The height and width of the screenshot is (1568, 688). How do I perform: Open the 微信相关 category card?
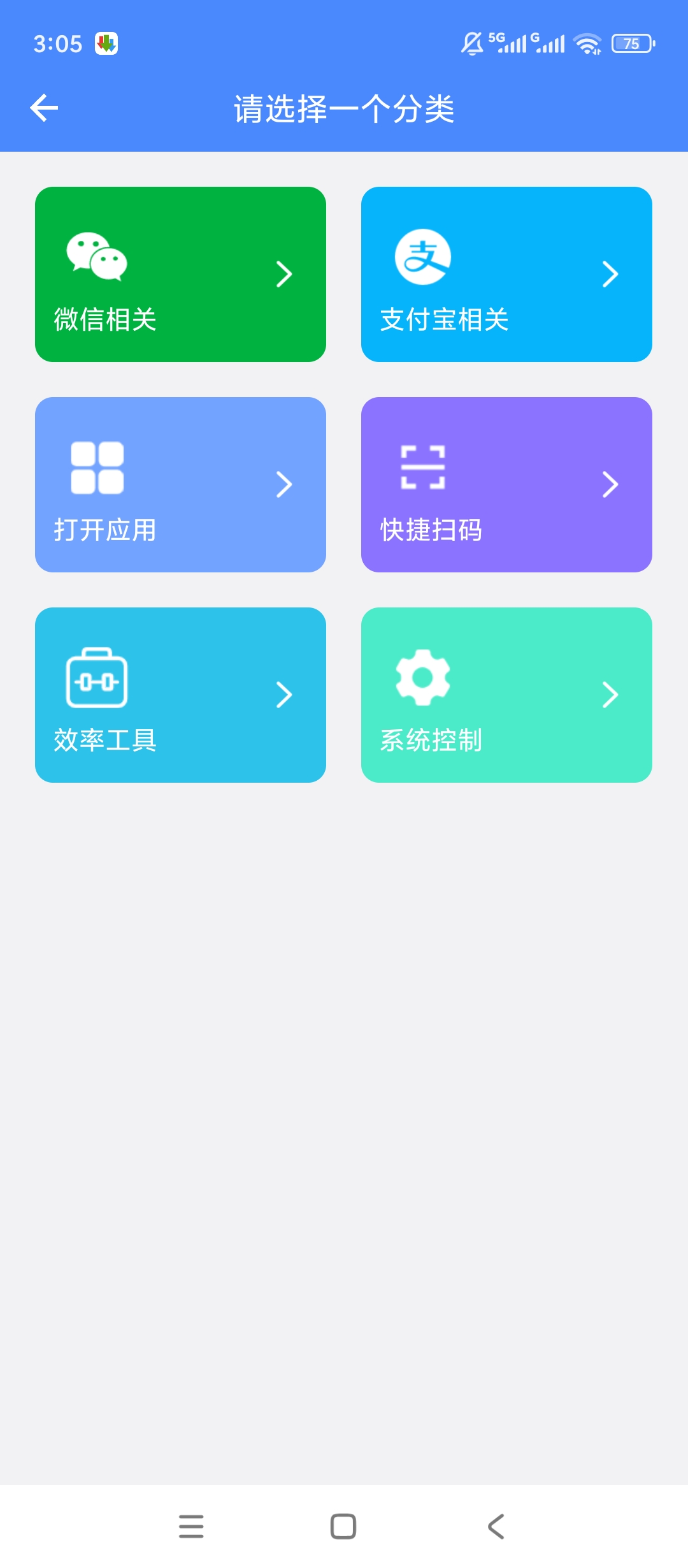pos(180,274)
